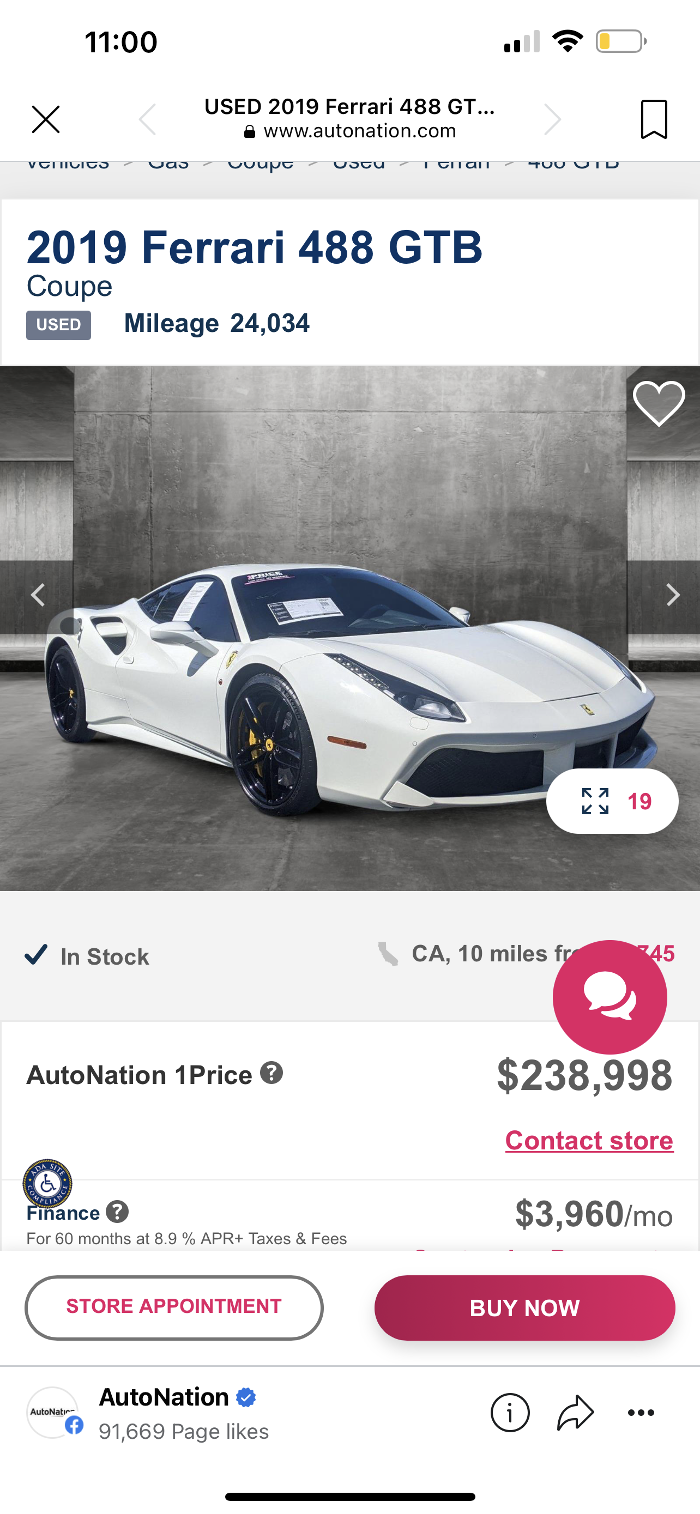Open the AutoNation 1Price help tooltip
Image resolution: width=700 pixels, height=1514 pixels.
(271, 1074)
